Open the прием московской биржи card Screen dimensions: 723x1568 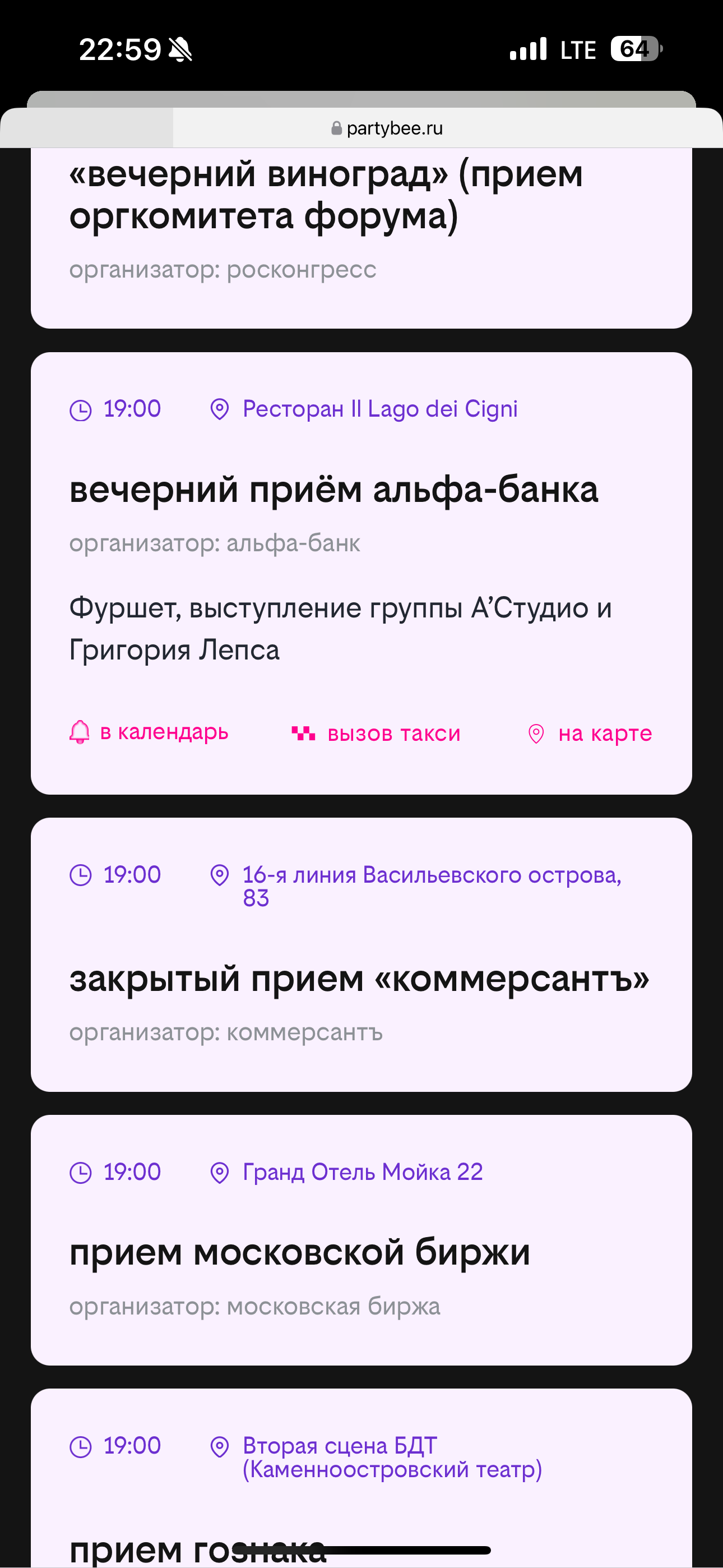click(299, 1253)
